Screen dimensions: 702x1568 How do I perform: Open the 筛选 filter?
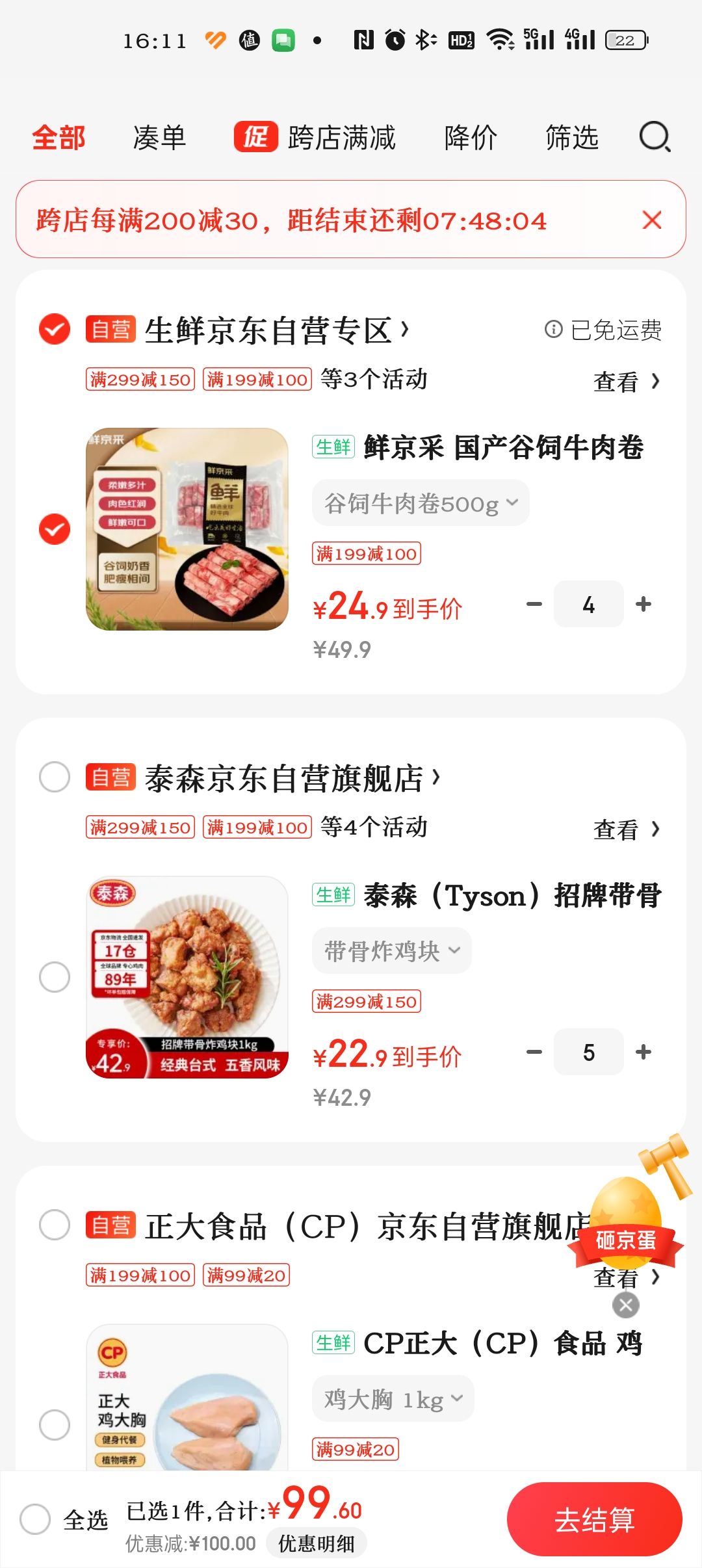pyautogui.click(x=572, y=138)
